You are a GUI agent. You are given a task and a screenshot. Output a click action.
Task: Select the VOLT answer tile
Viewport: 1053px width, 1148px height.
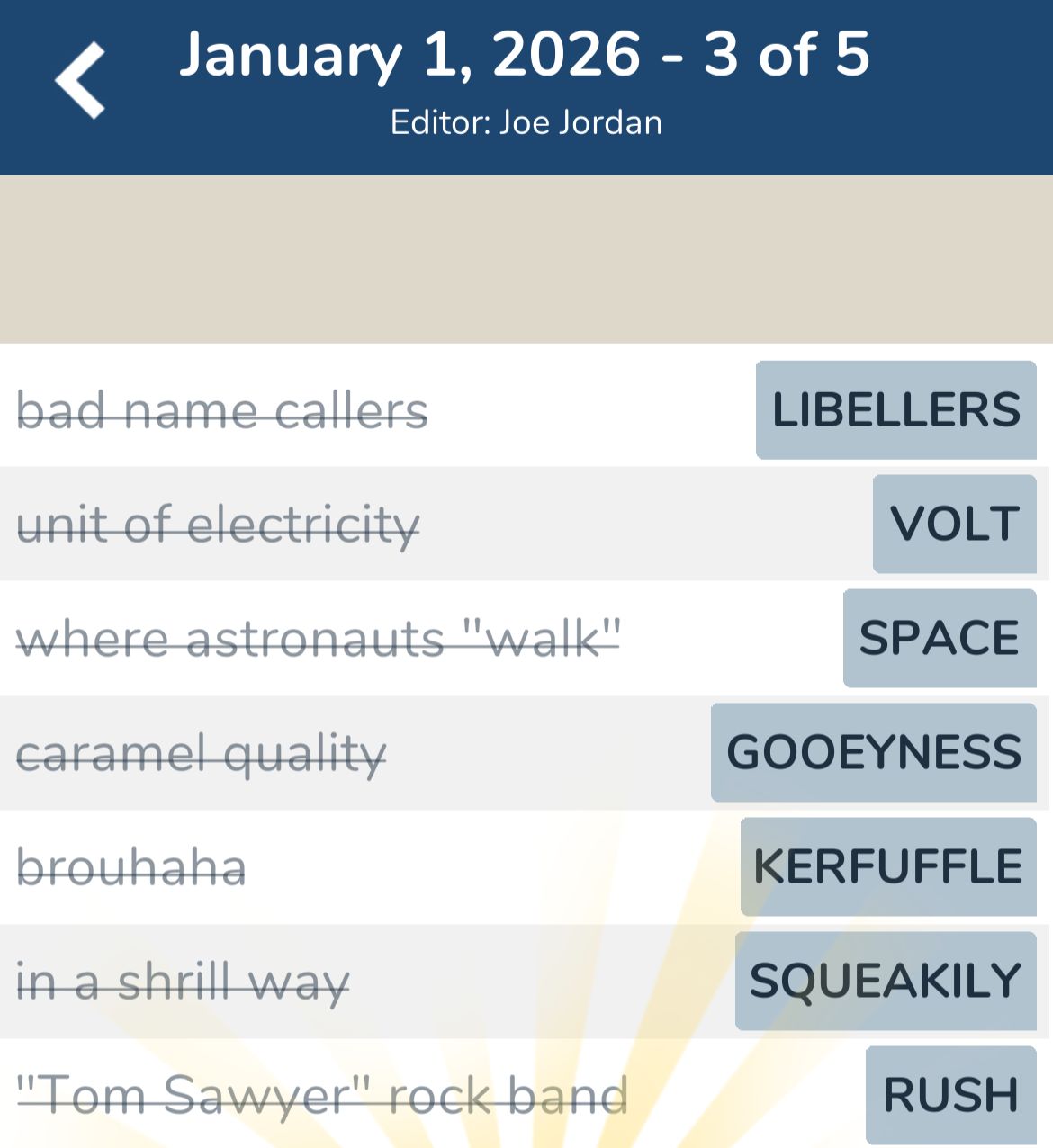pos(954,525)
